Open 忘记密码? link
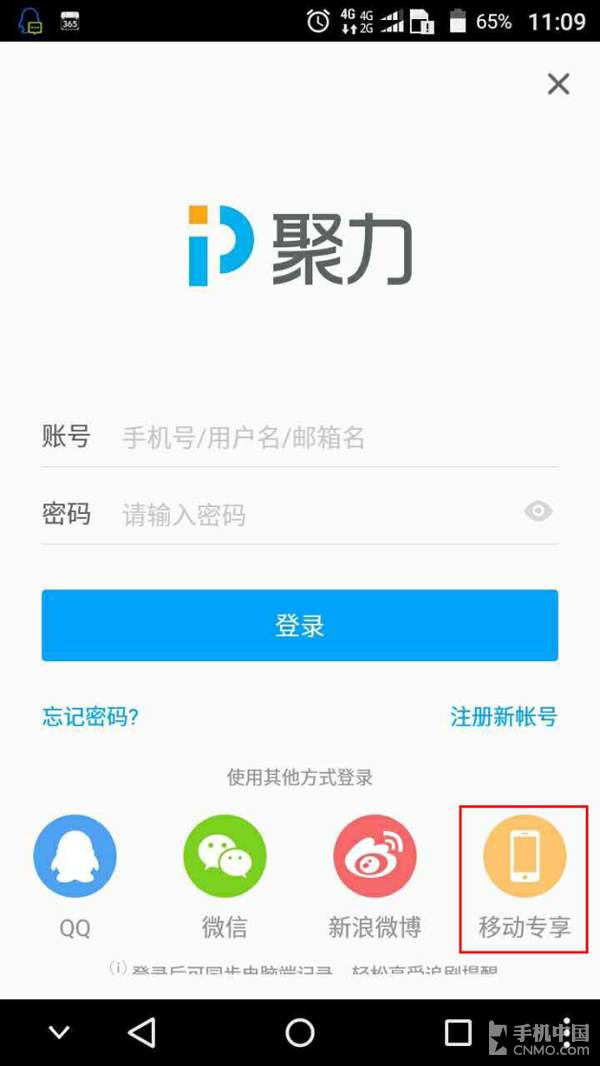Viewport: 600px width, 1066px height. point(90,716)
